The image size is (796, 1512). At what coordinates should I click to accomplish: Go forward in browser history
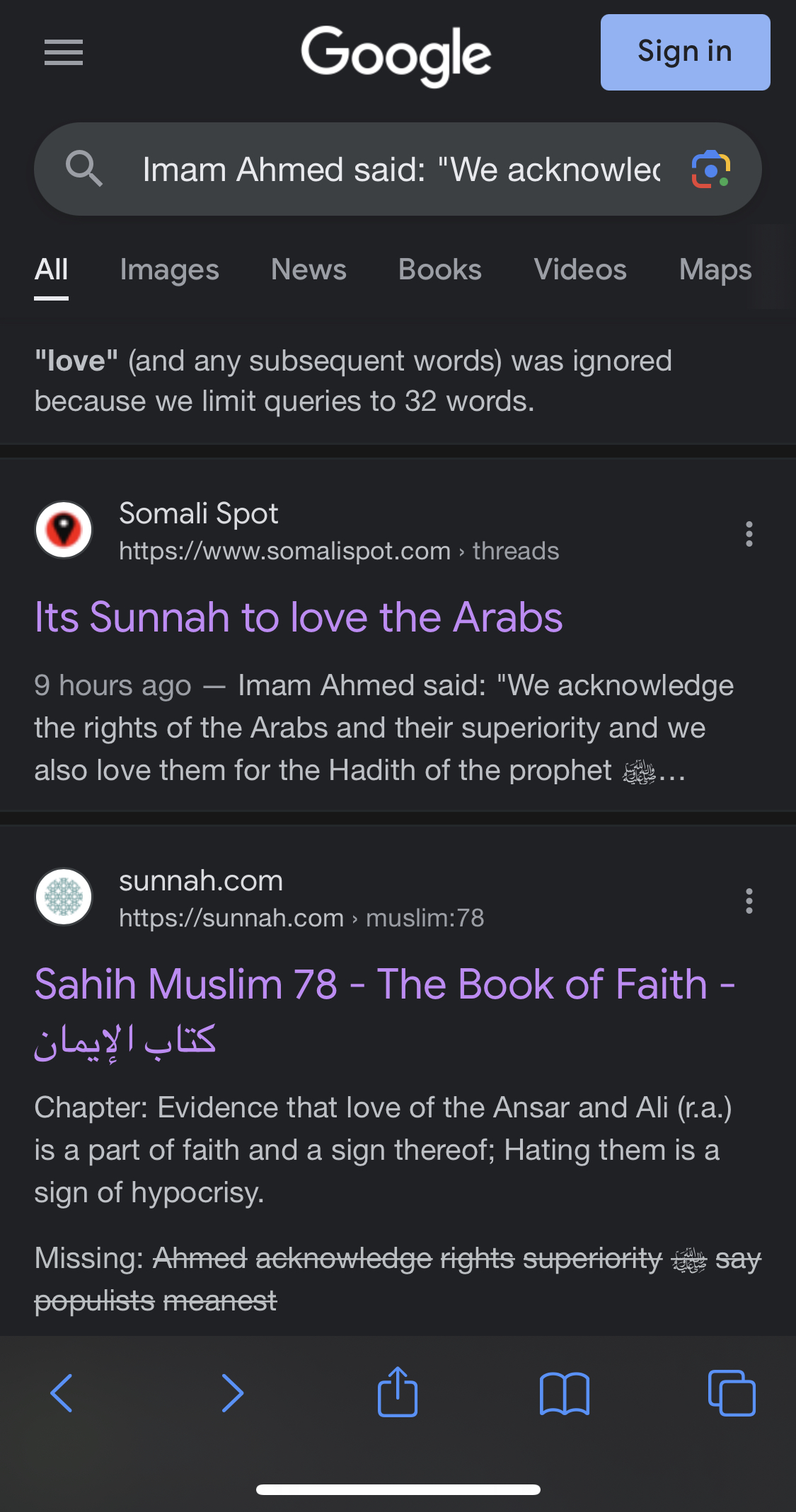coord(232,1393)
